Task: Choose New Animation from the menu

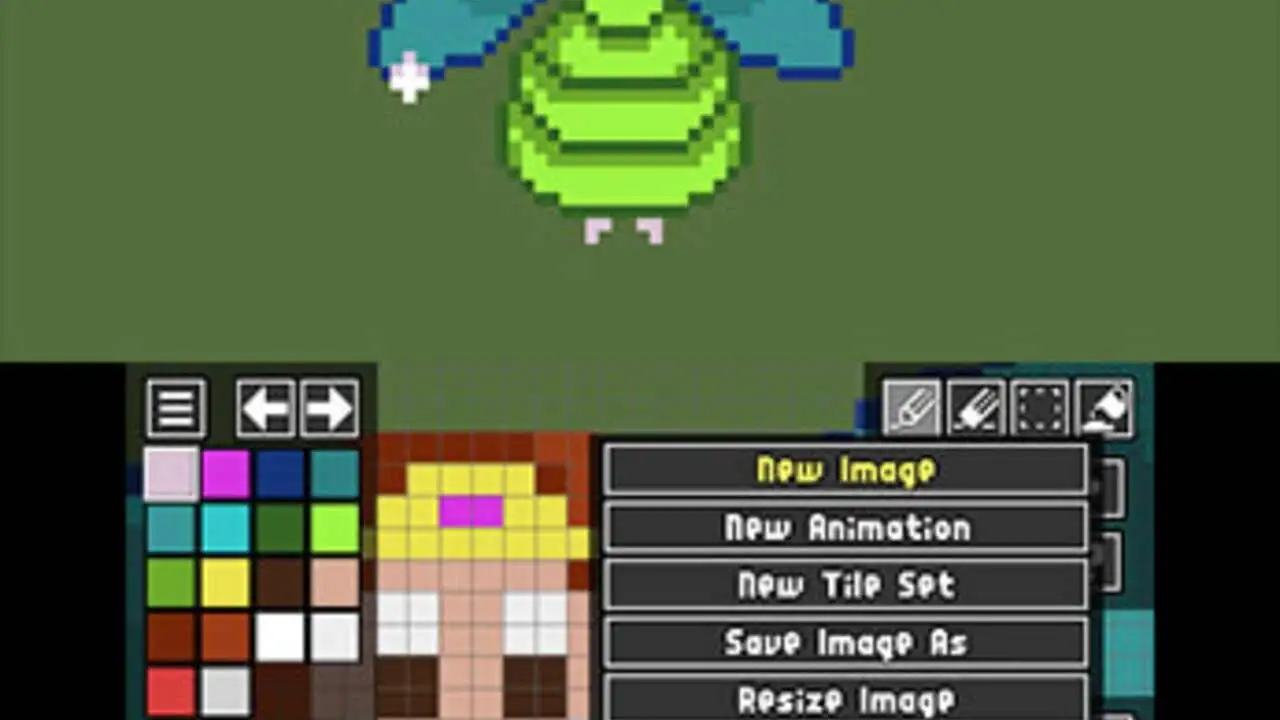Action: 846,527
